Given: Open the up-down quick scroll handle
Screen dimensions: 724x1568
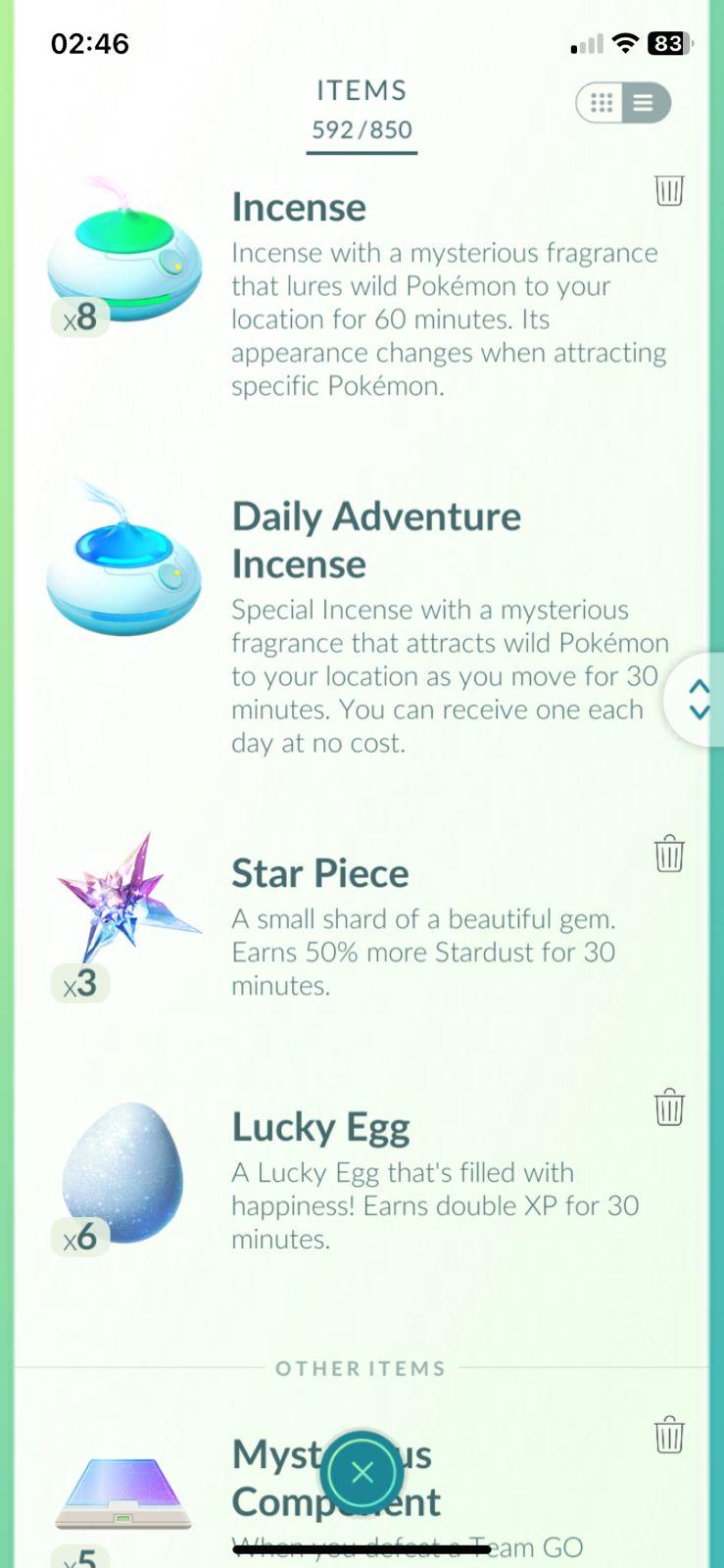Looking at the screenshot, I should tap(699, 699).
